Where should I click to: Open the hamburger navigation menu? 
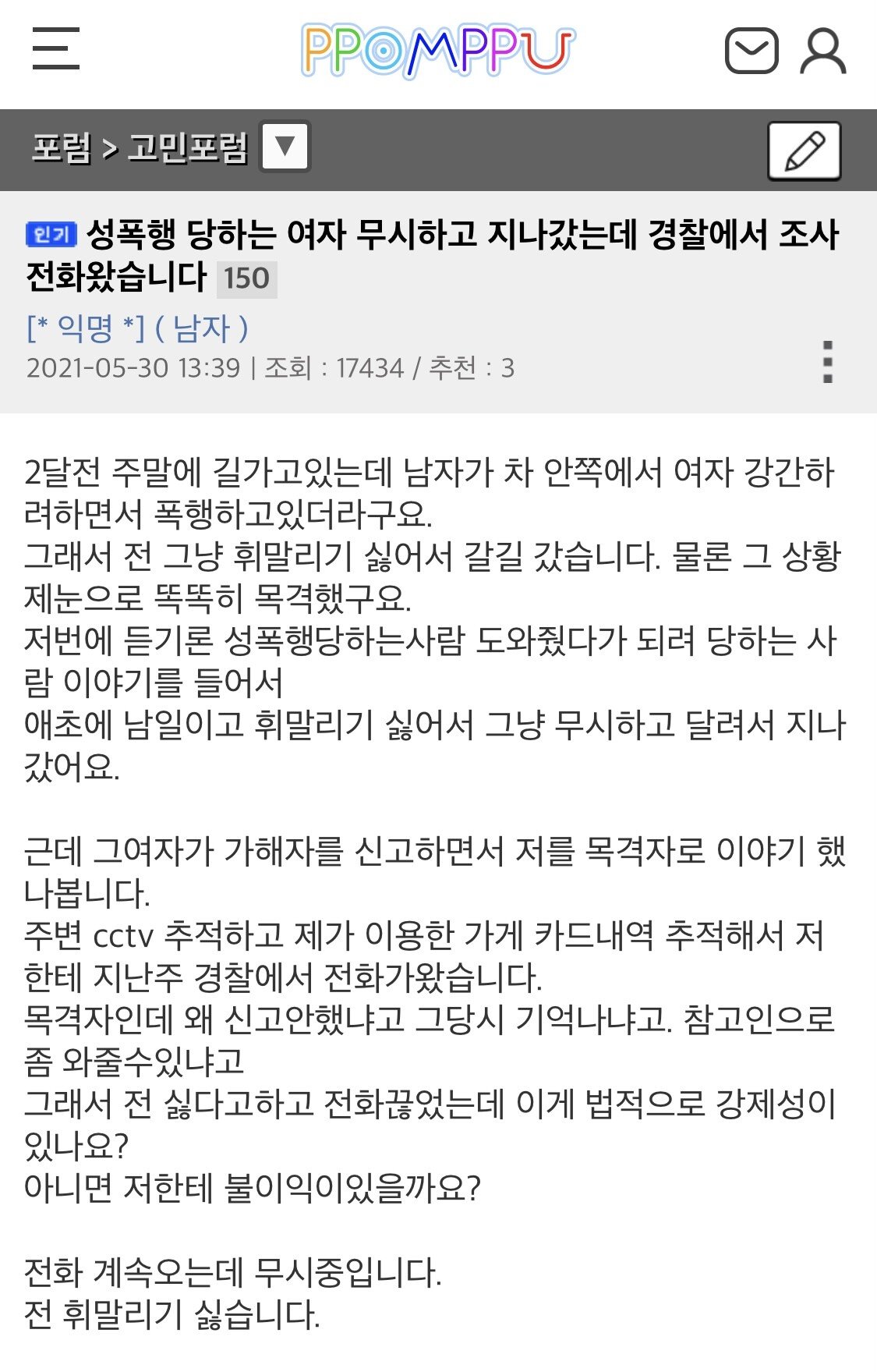55,48
